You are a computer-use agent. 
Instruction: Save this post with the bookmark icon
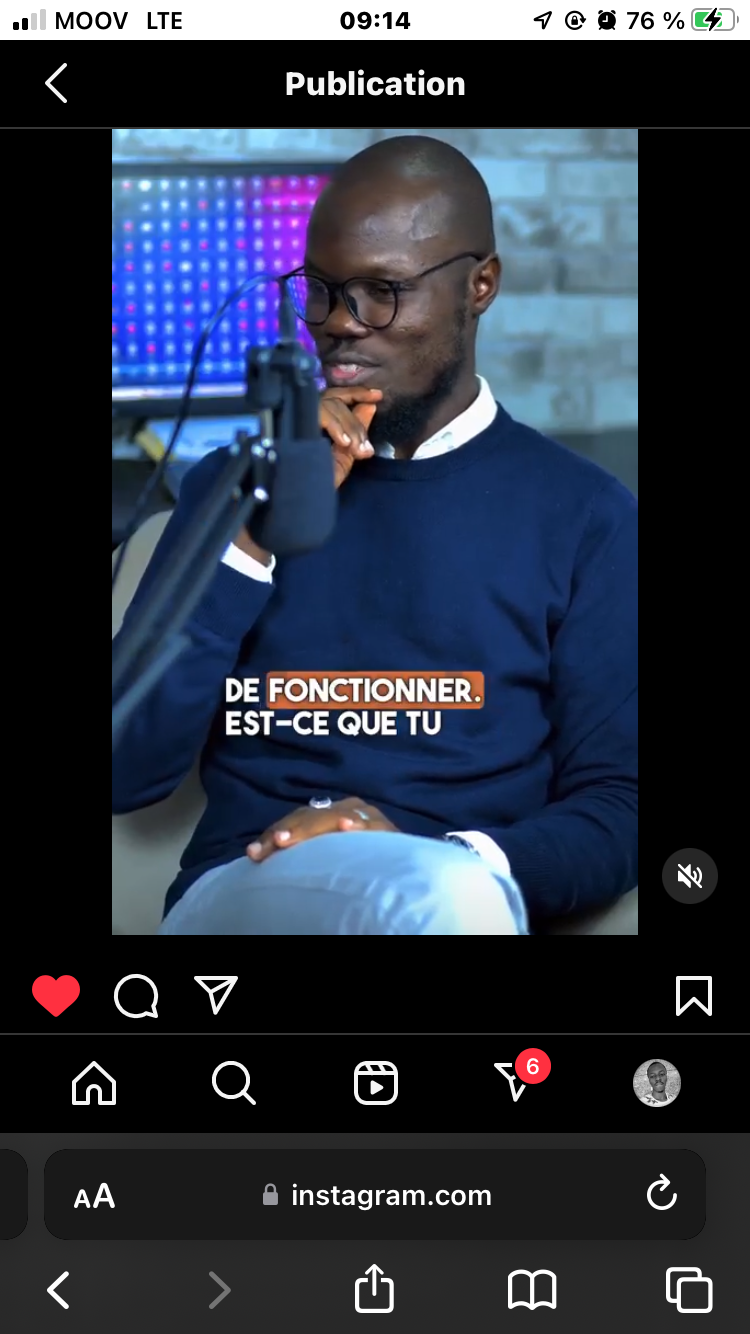pyautogui.click(x=694, y=996)
